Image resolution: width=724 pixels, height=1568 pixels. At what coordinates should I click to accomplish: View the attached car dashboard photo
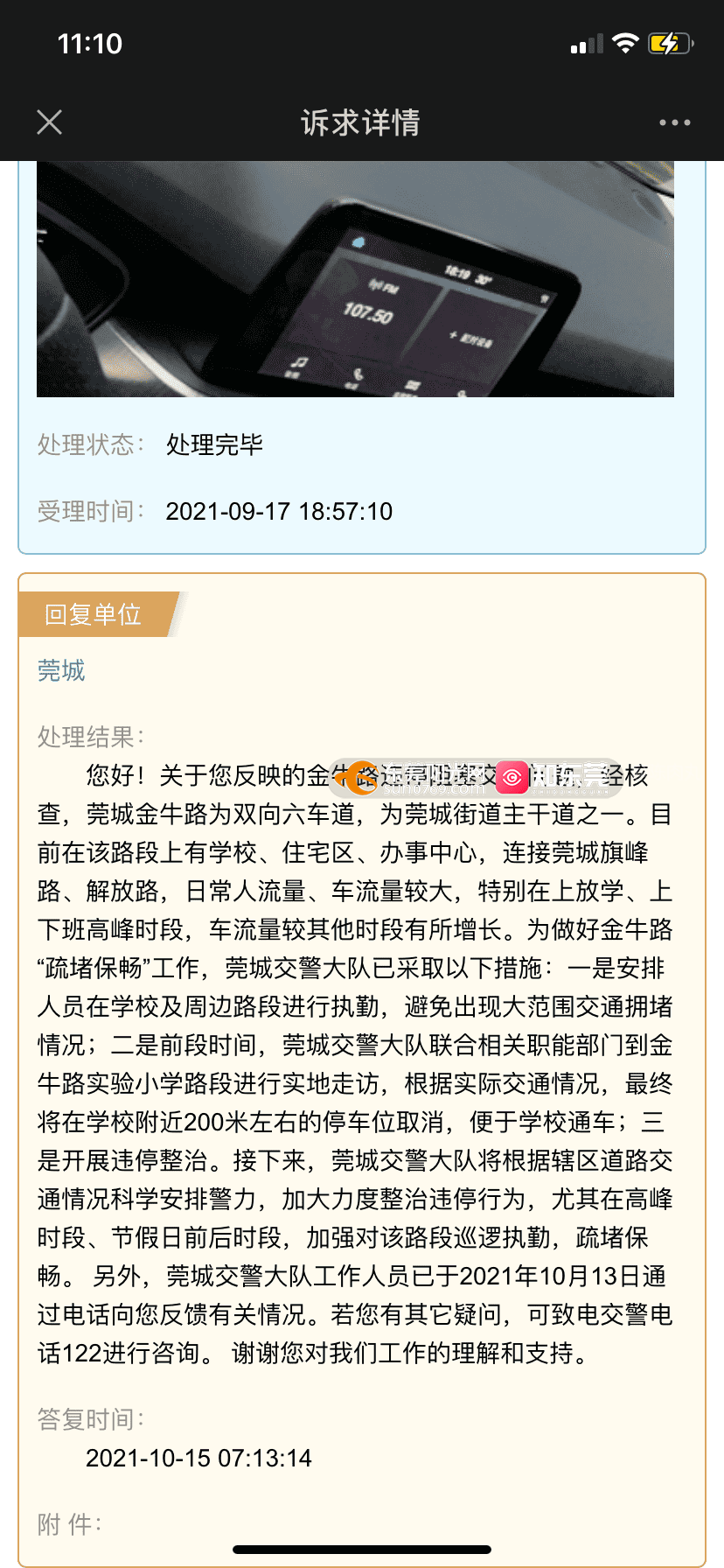pyautogui.click(x=355, y=279)
